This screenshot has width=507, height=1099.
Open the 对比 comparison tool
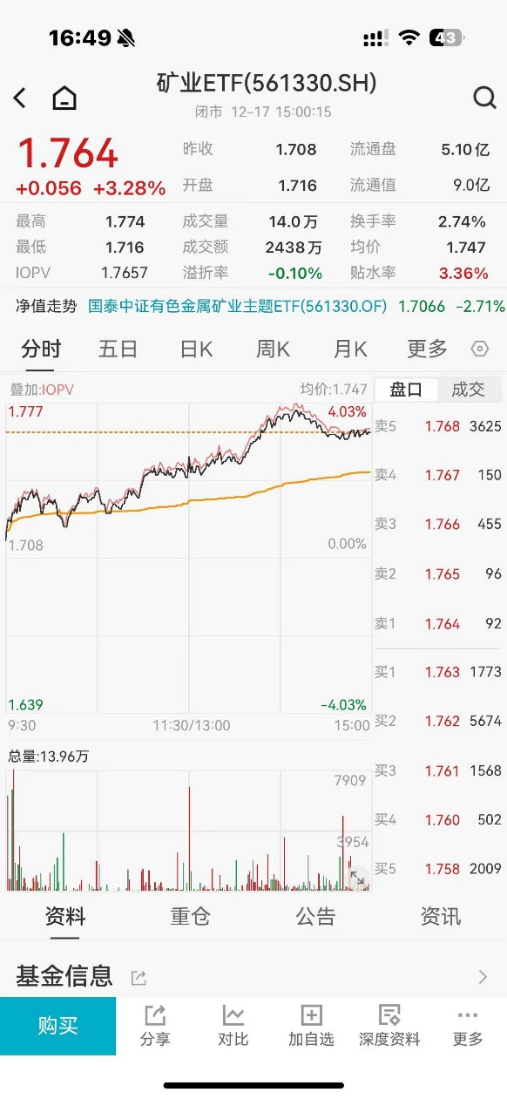point(232,1025)
